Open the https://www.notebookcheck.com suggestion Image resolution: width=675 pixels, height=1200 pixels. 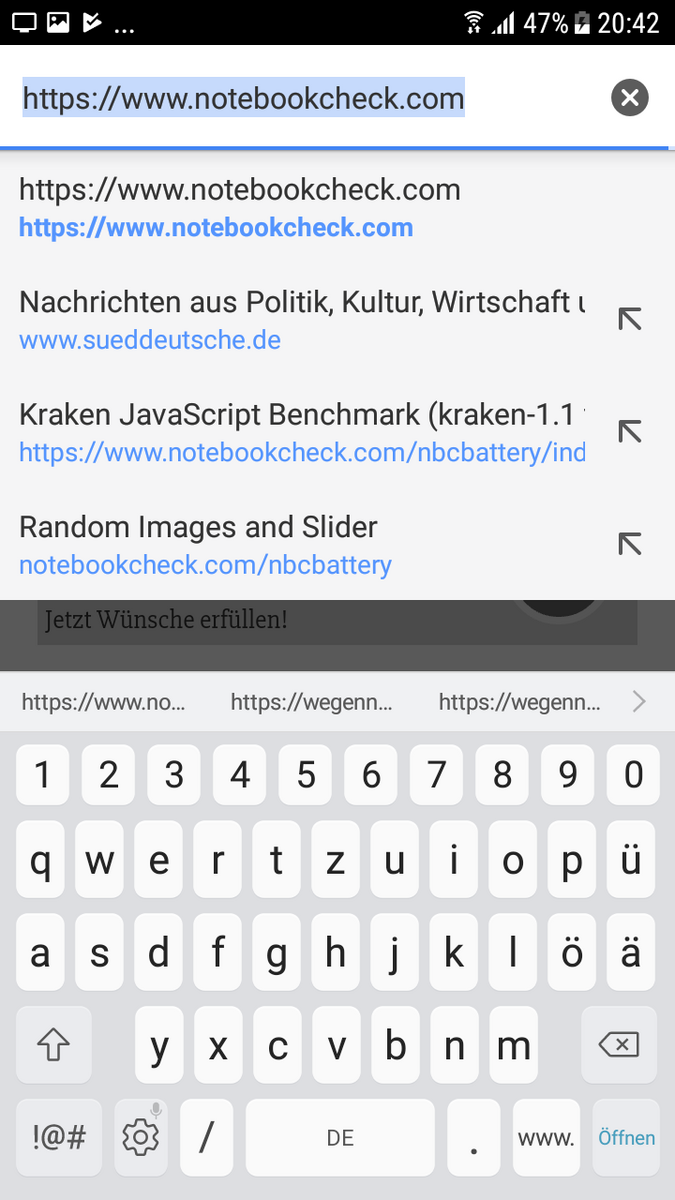[x=337, y=208]
